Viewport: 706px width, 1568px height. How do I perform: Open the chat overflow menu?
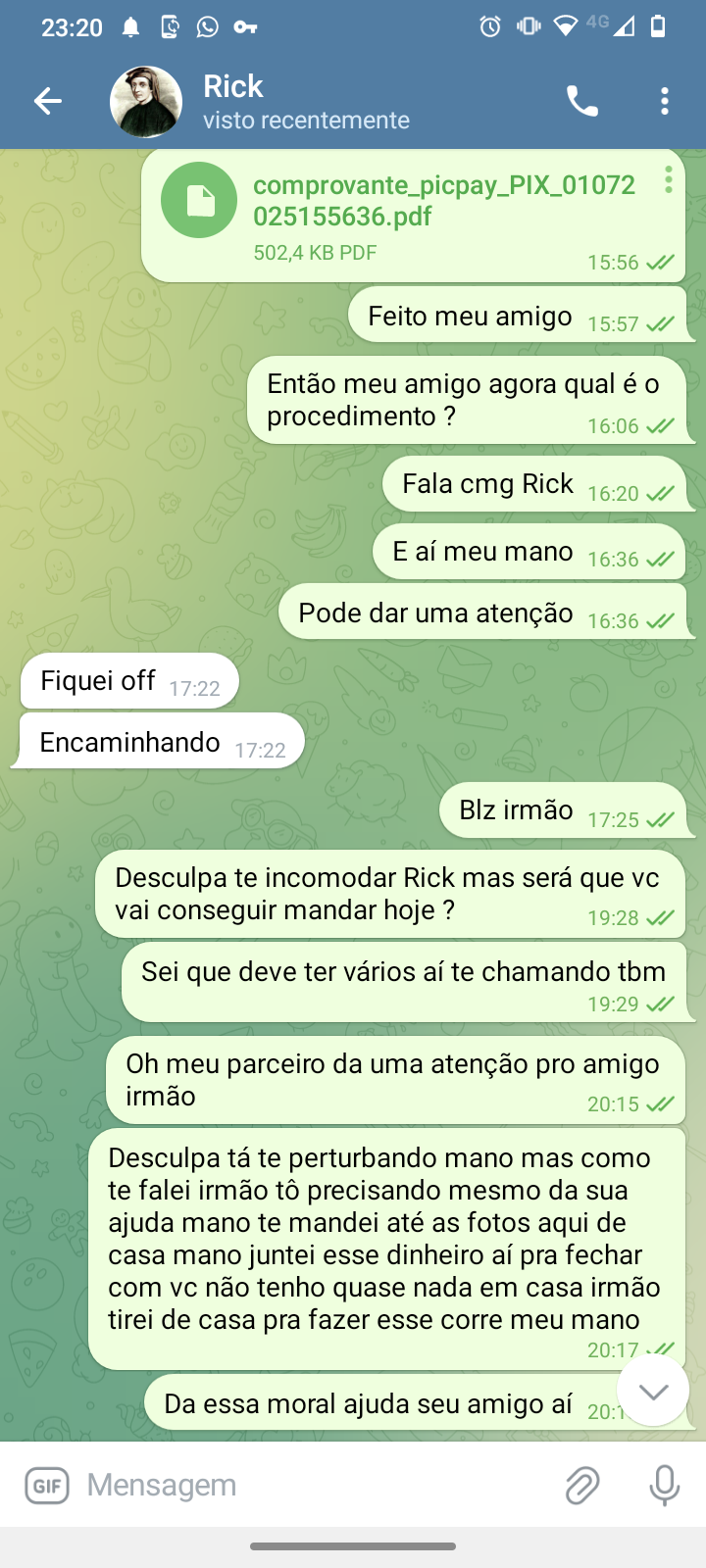(x=665, y=101)
